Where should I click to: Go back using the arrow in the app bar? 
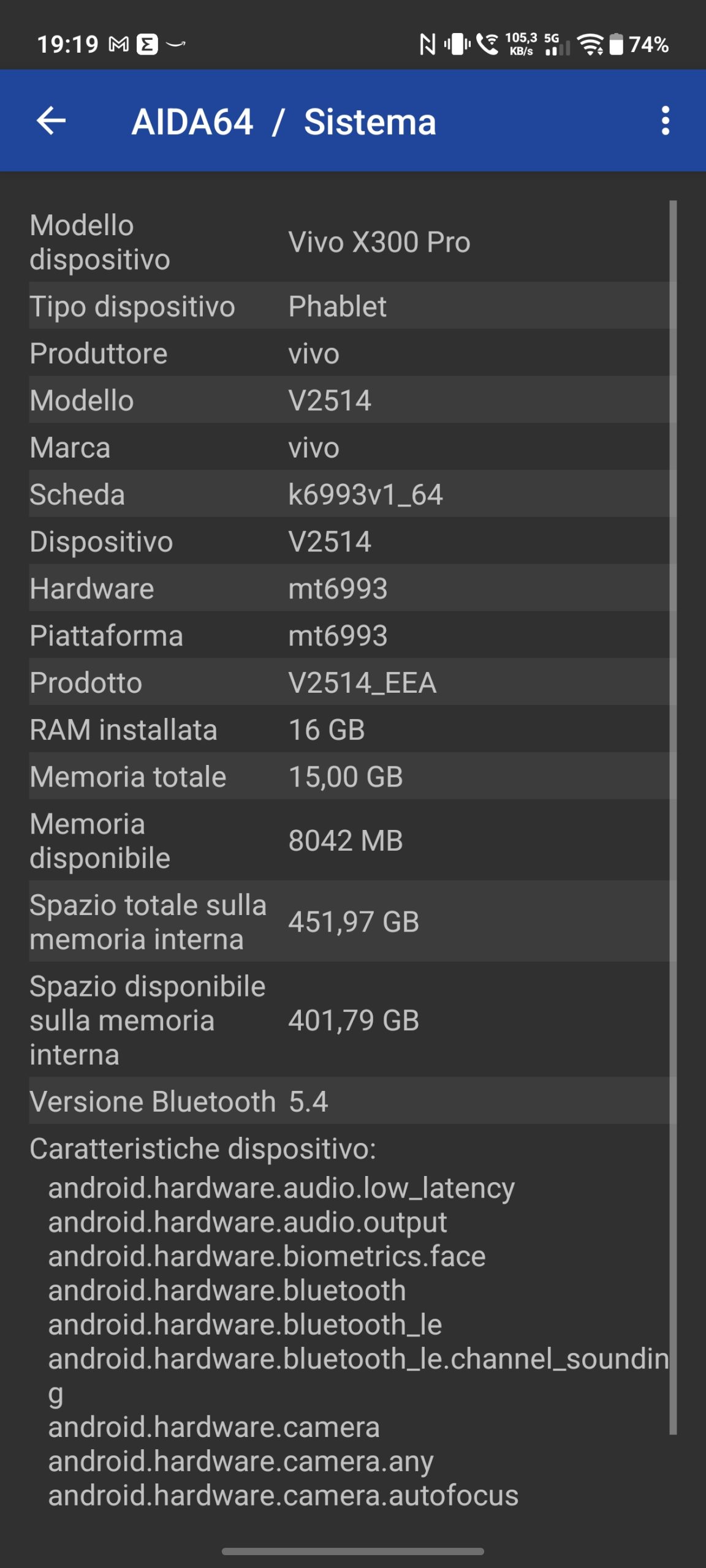[51, 121]
